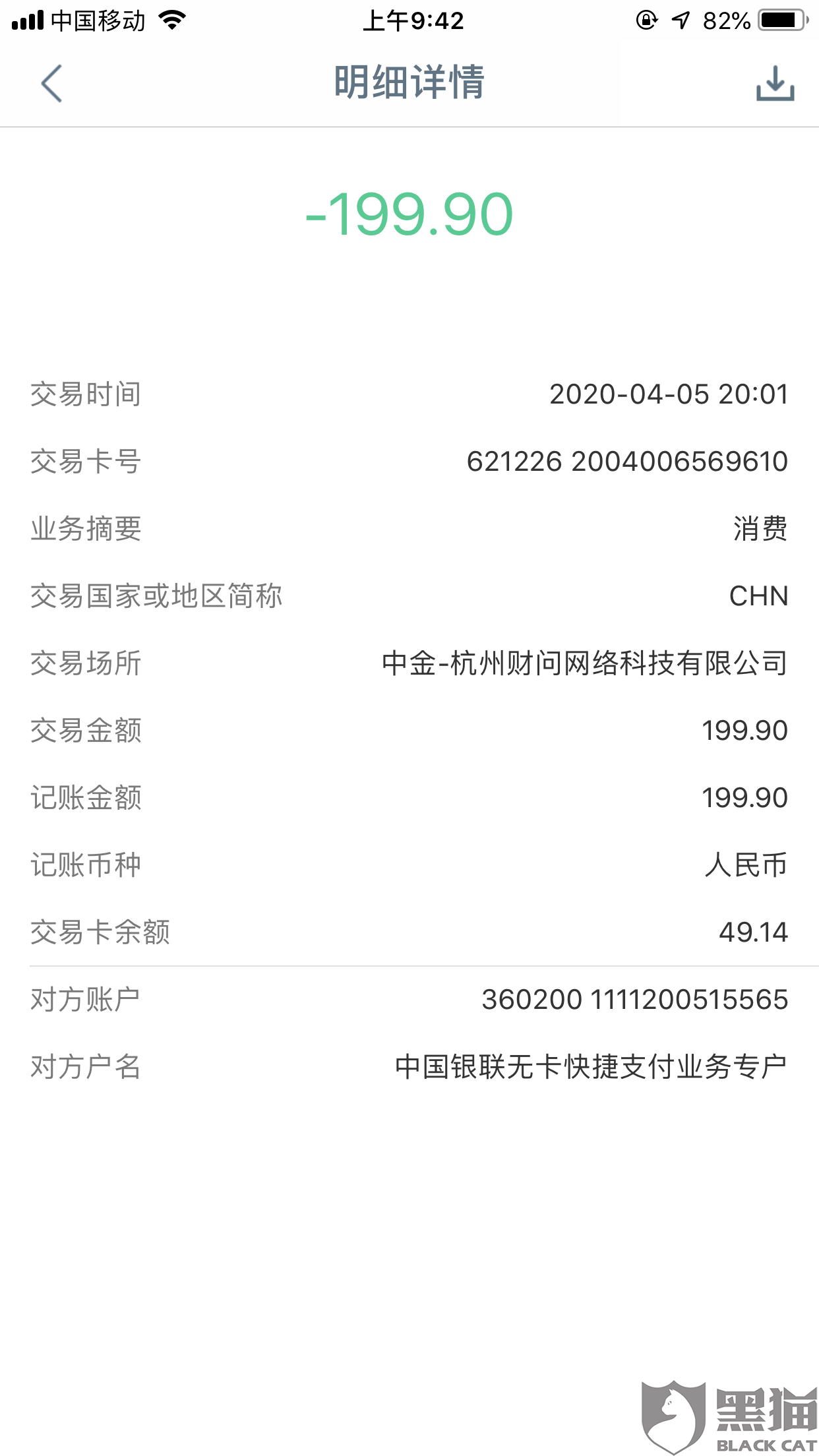Tap the orientation lock icon in status bar
This screenshot has height=1456, width=819.
point(648,20)
